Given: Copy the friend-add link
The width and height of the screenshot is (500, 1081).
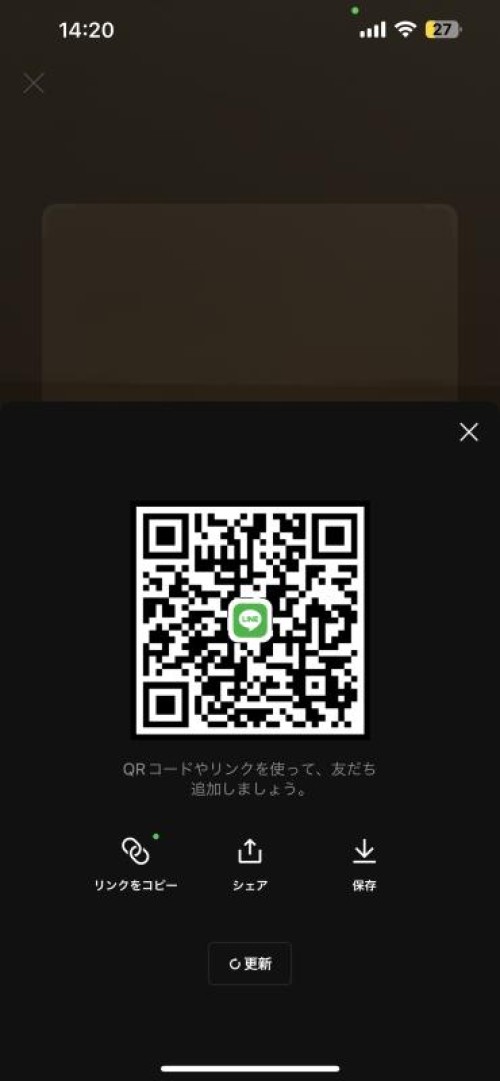Looking at the screenshot, I should pyautogui.click(x=136, y=863).
